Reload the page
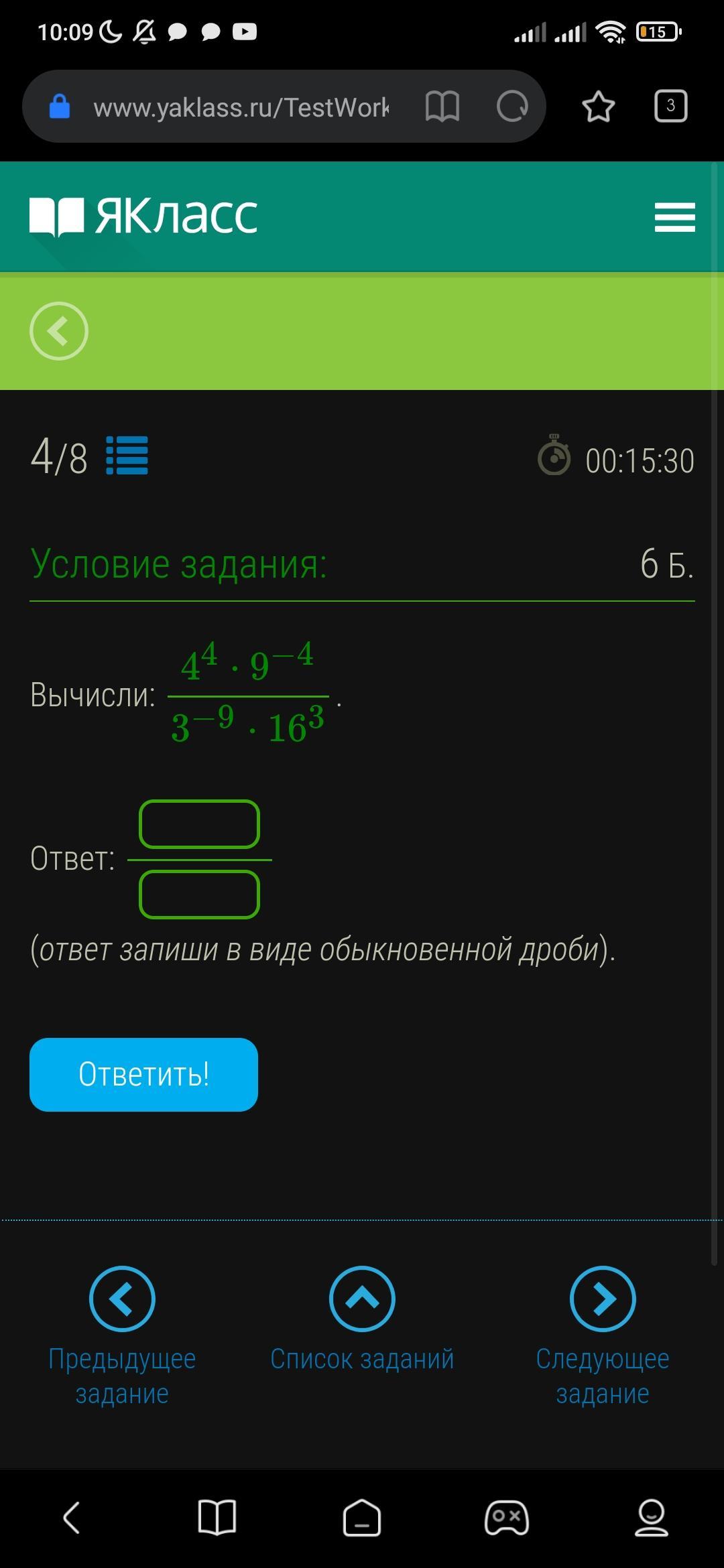 pyautogui.click(x=513, y=107)
